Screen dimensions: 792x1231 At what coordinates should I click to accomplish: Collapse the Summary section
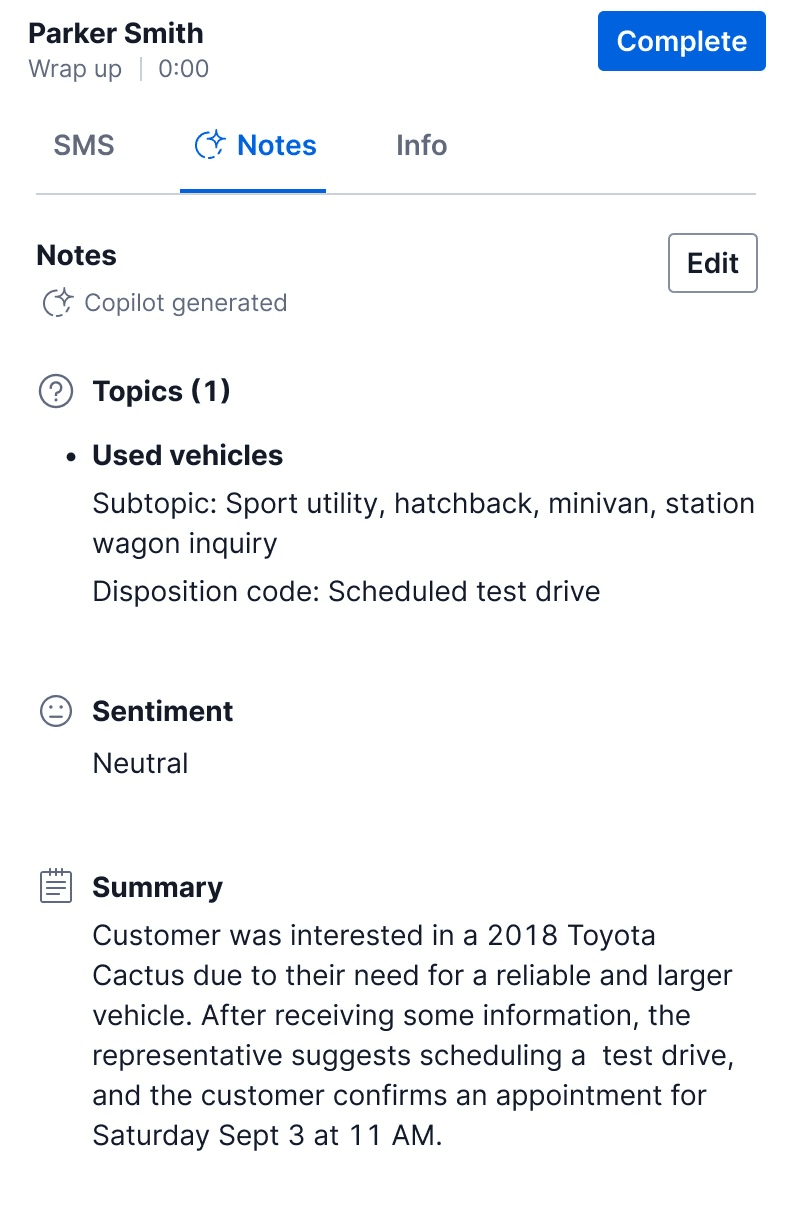[157, 885]
